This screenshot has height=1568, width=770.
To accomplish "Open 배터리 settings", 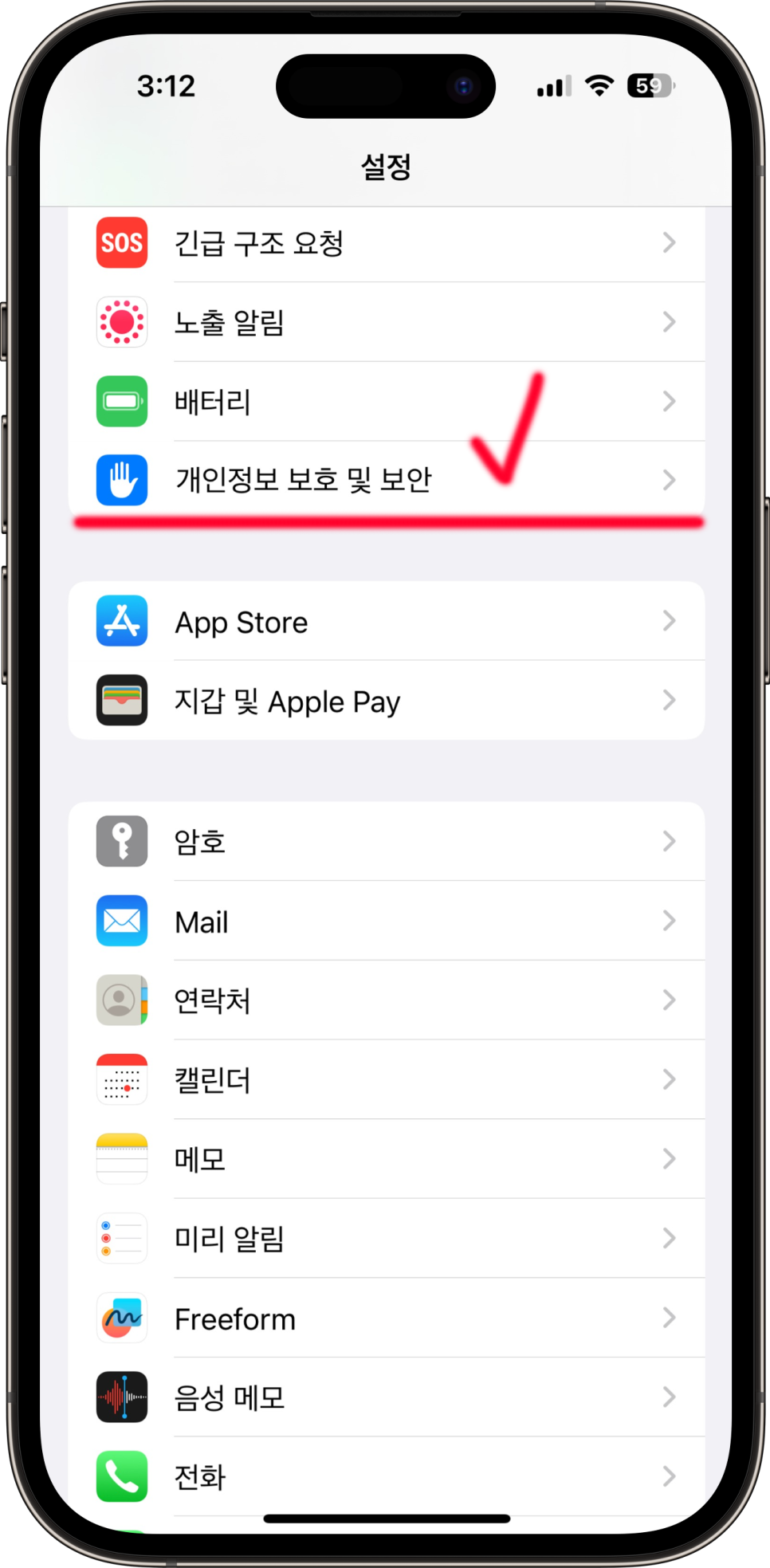I will (387, 401).
